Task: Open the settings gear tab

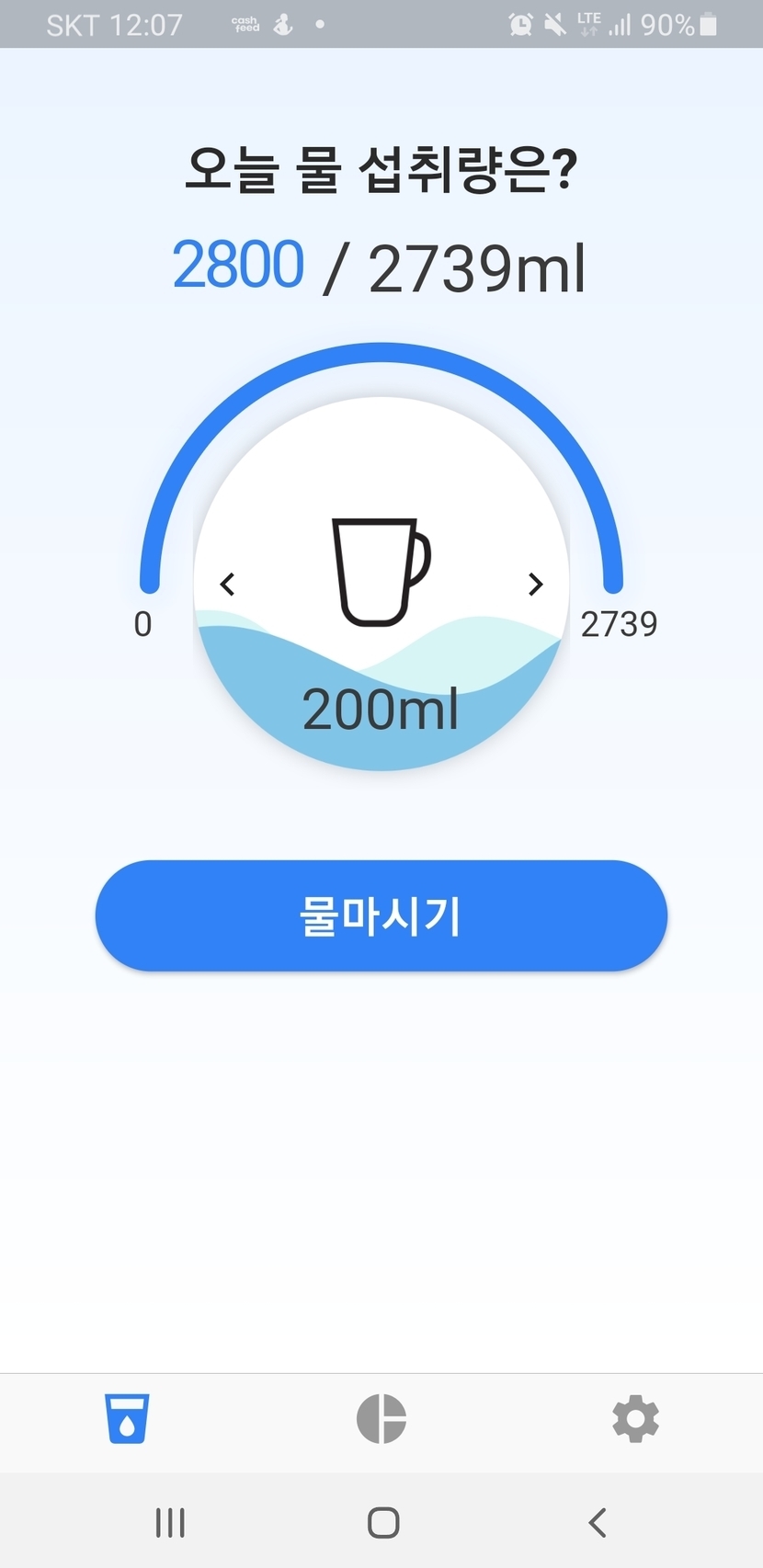Action: click(635, 1418)
